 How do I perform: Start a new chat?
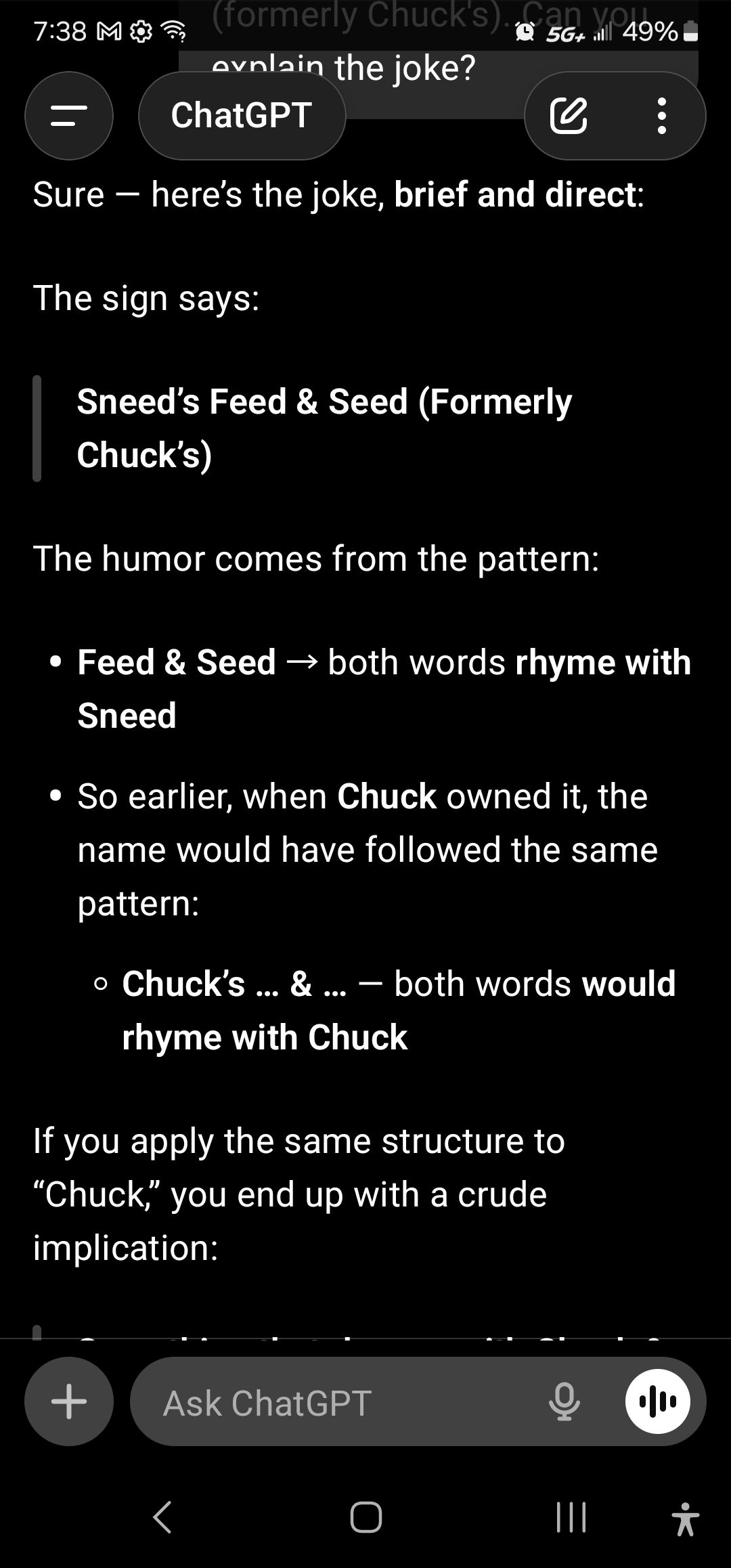tap(569, 116)
